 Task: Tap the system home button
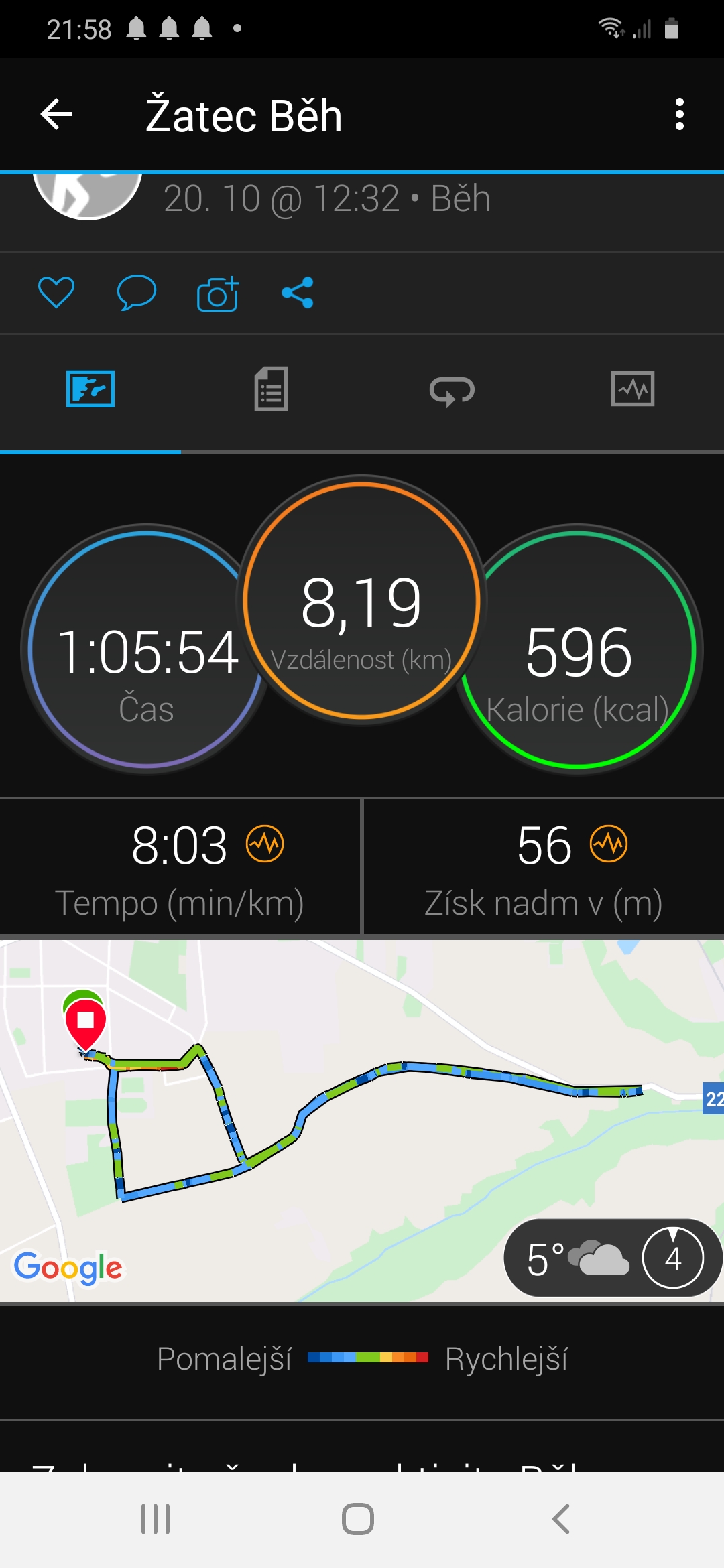358,1518
